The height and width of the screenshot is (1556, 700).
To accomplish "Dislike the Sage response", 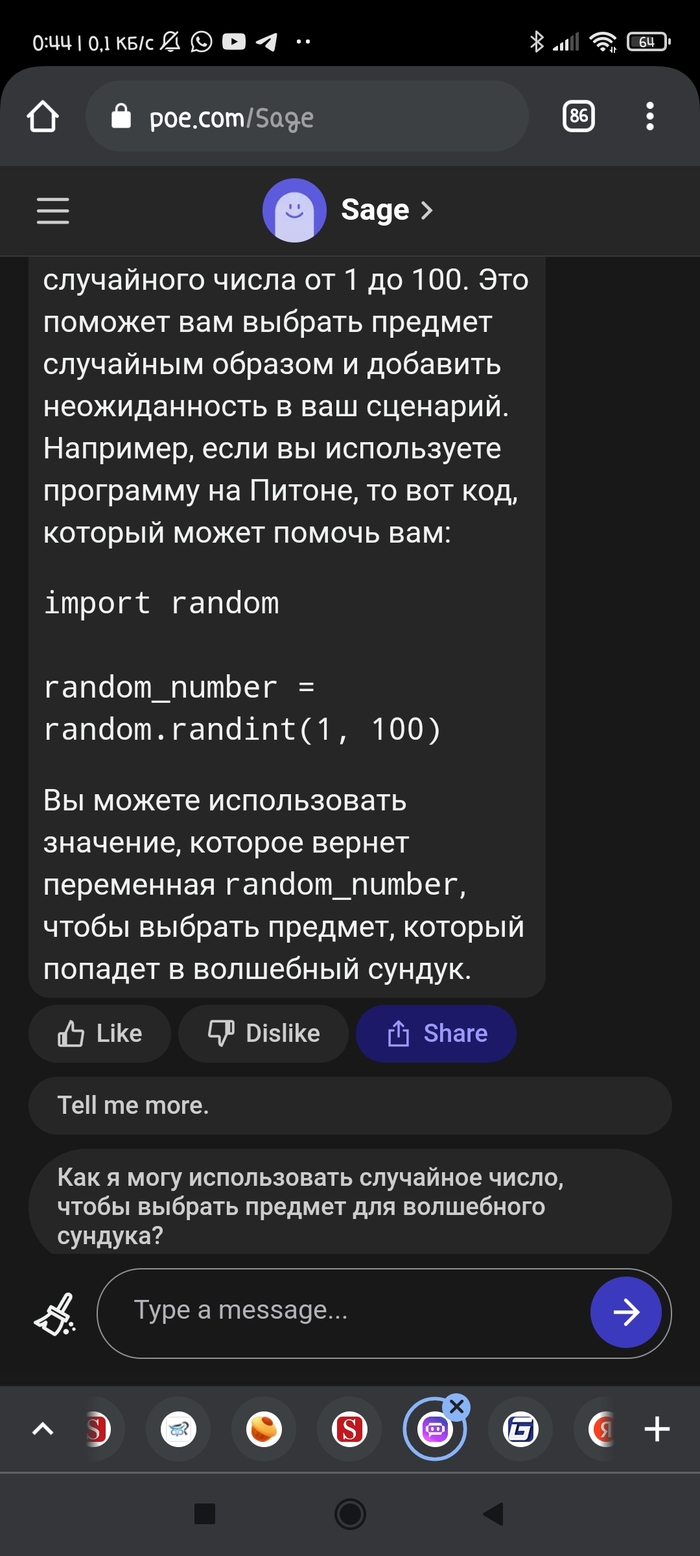I will 264,1033.
